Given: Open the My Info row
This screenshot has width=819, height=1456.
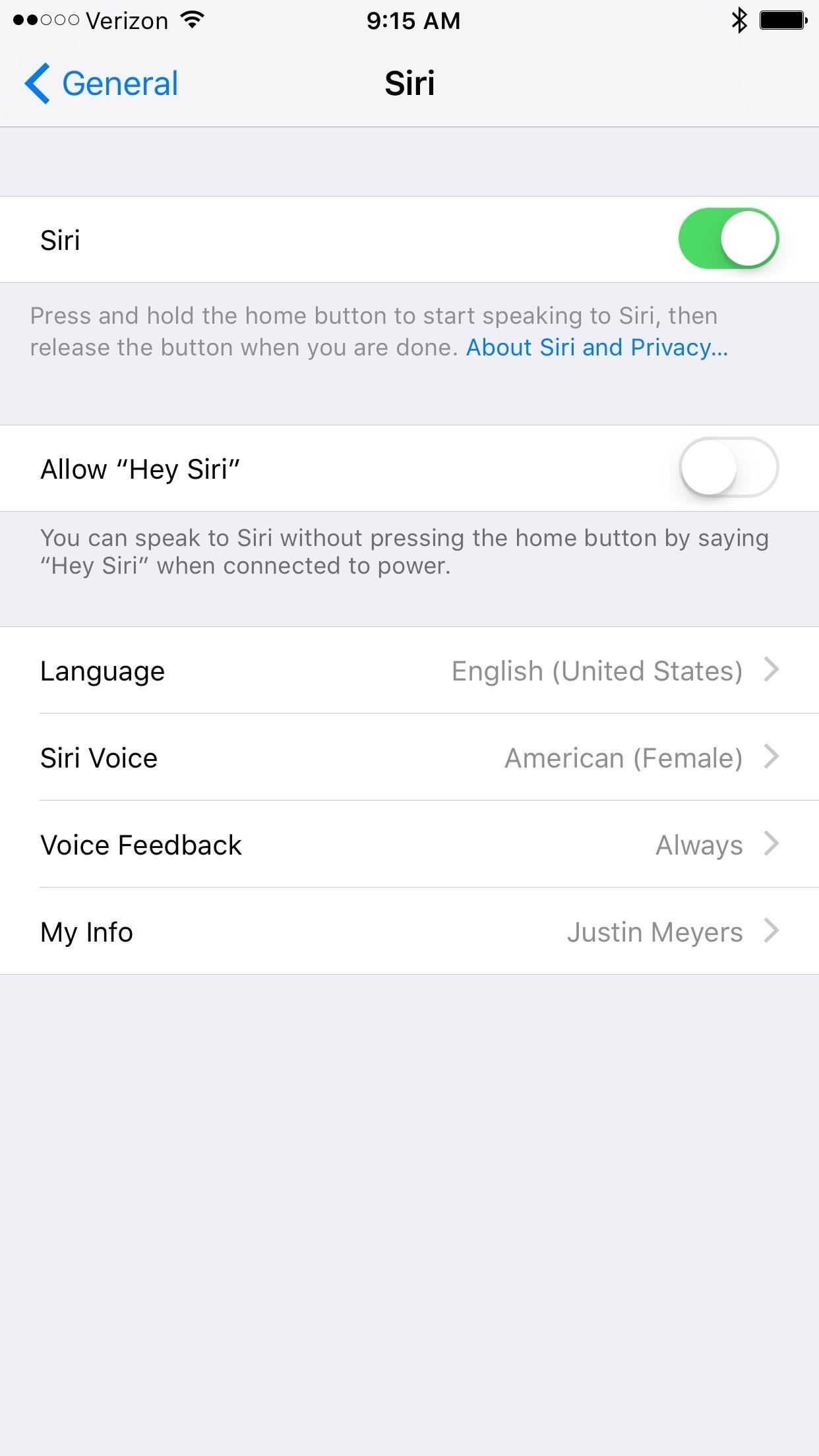Looking at the screenshot, I should click(x=409, y=932).
